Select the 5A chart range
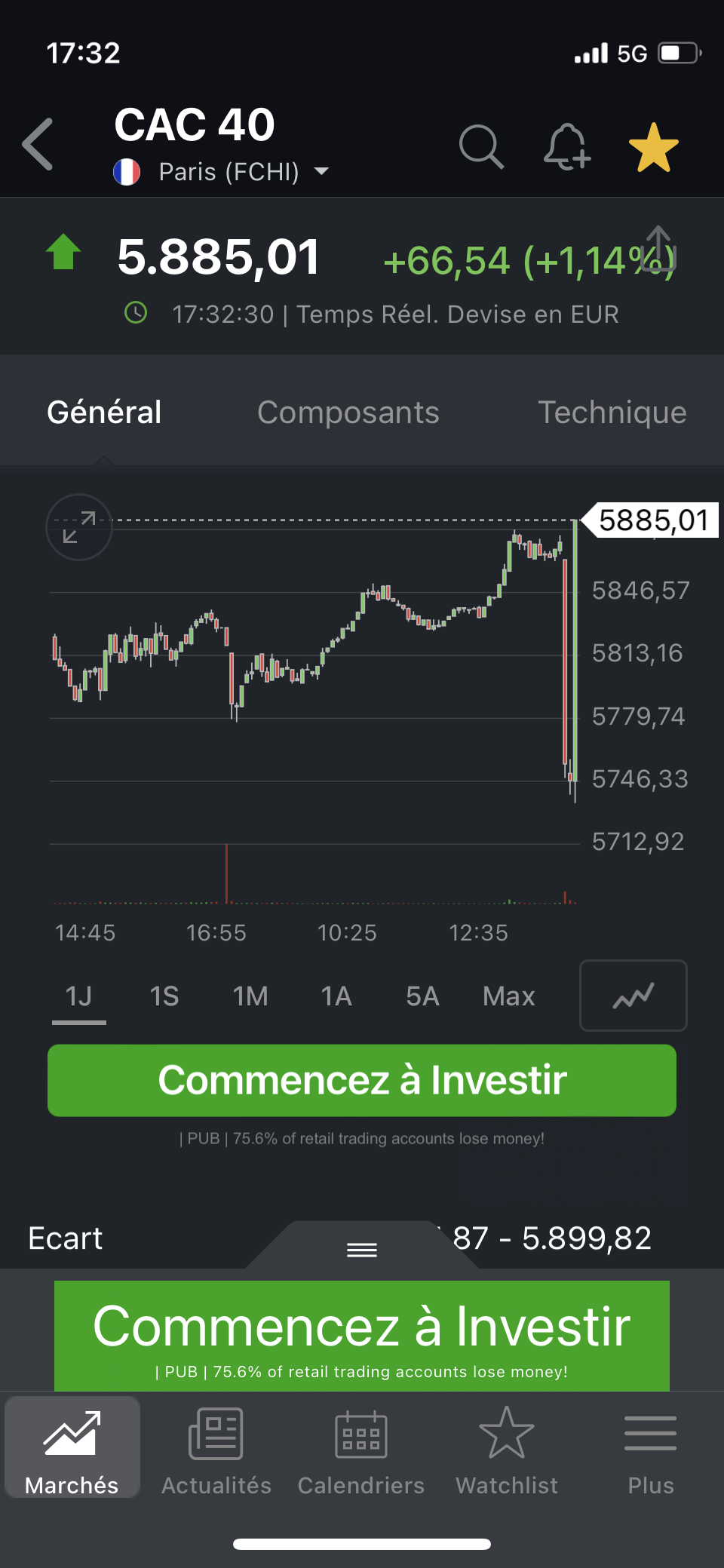Screen dimensions: 724x1568 422,996
